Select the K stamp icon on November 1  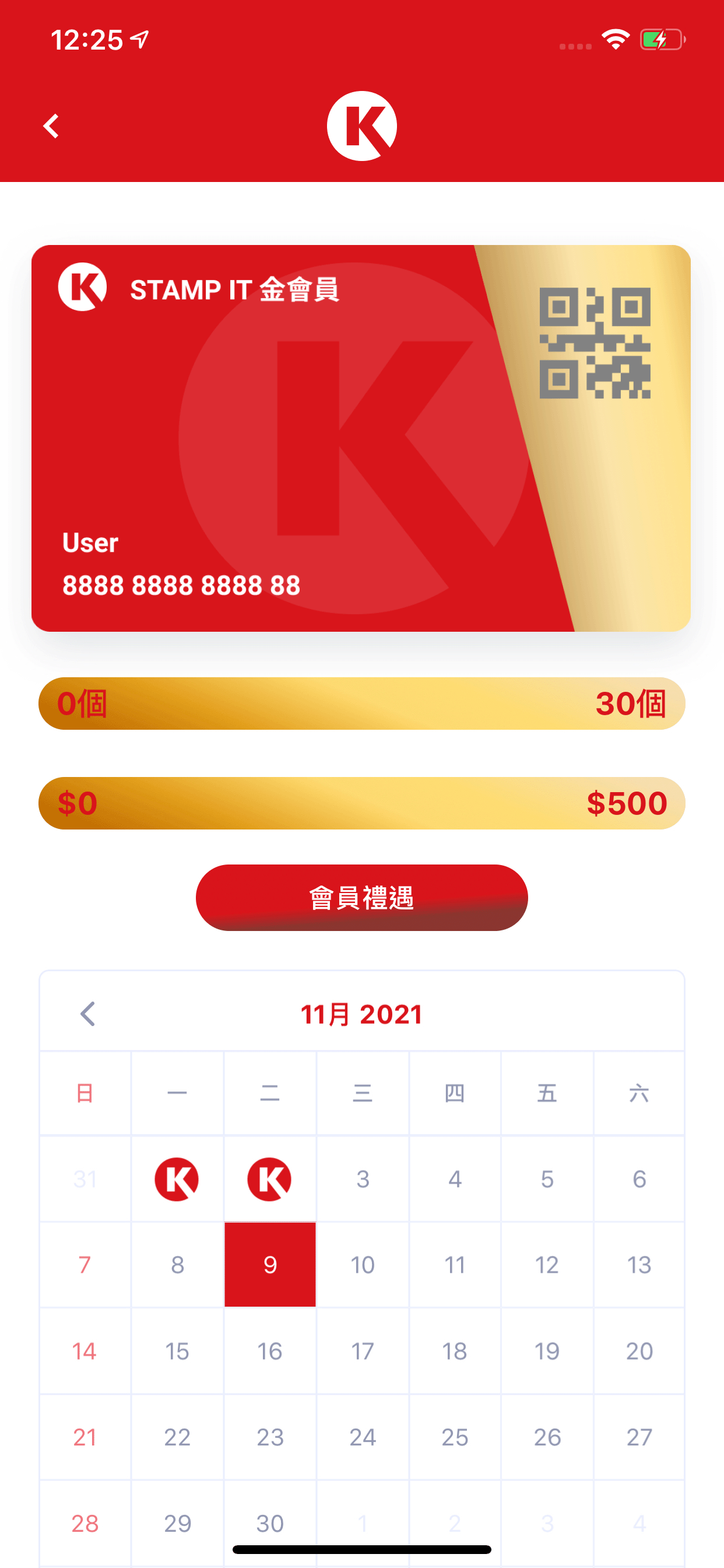point(177,1179)
